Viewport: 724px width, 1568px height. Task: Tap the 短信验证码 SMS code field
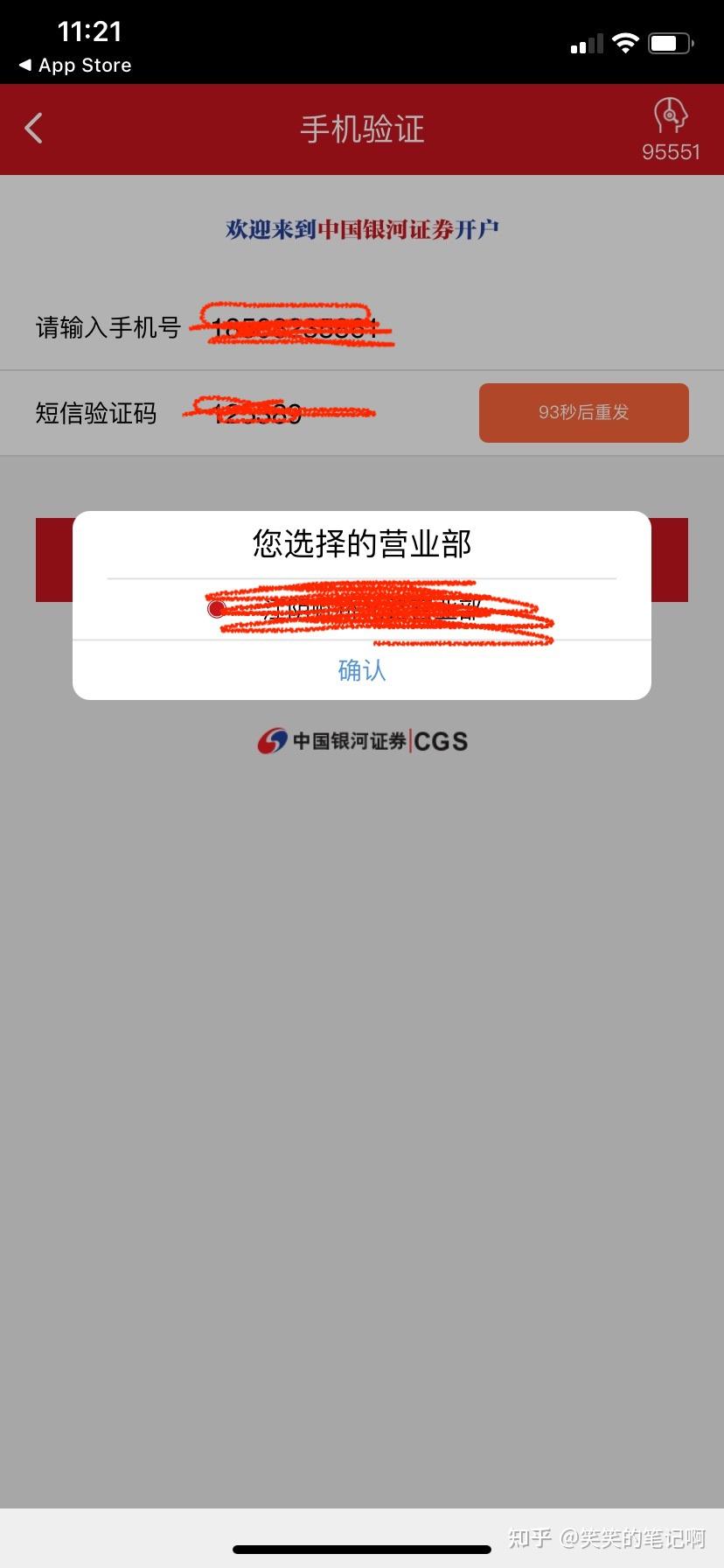point(289,412)
